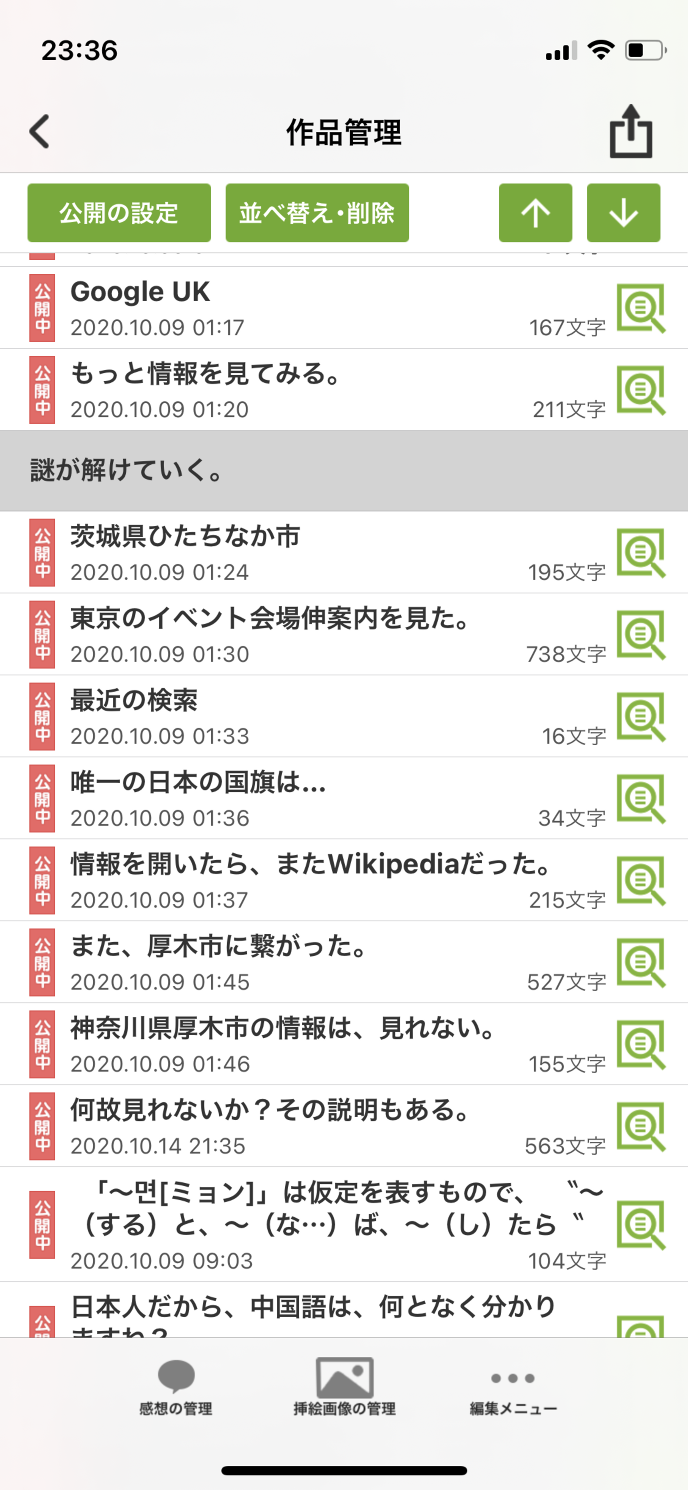Open 感想の管理 comments management
The width and height of the screenshot is (688, 1490).
176,1389
